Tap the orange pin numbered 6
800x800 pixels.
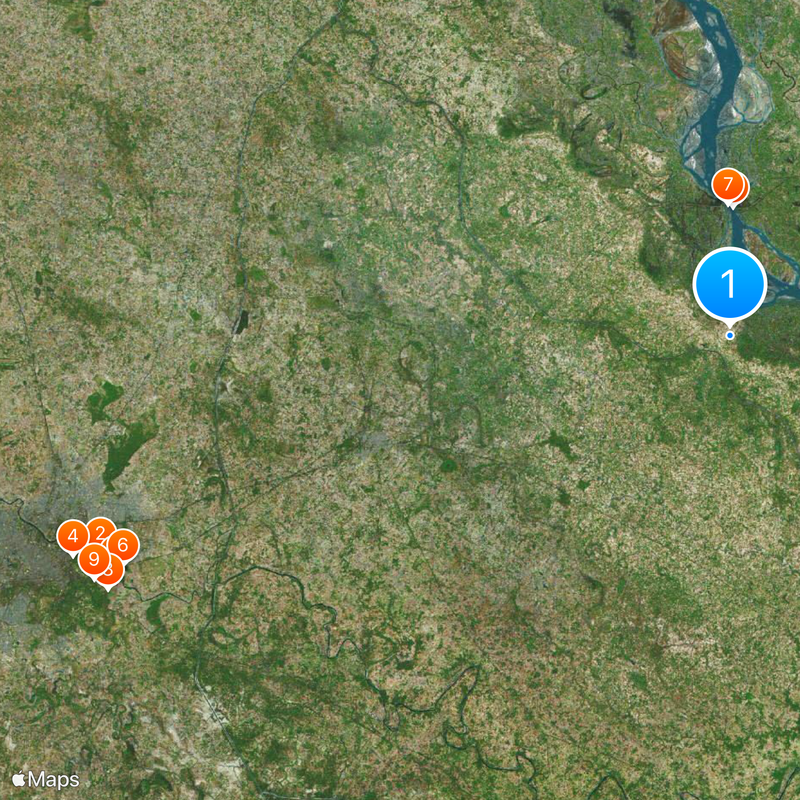(x=123, y=545)
